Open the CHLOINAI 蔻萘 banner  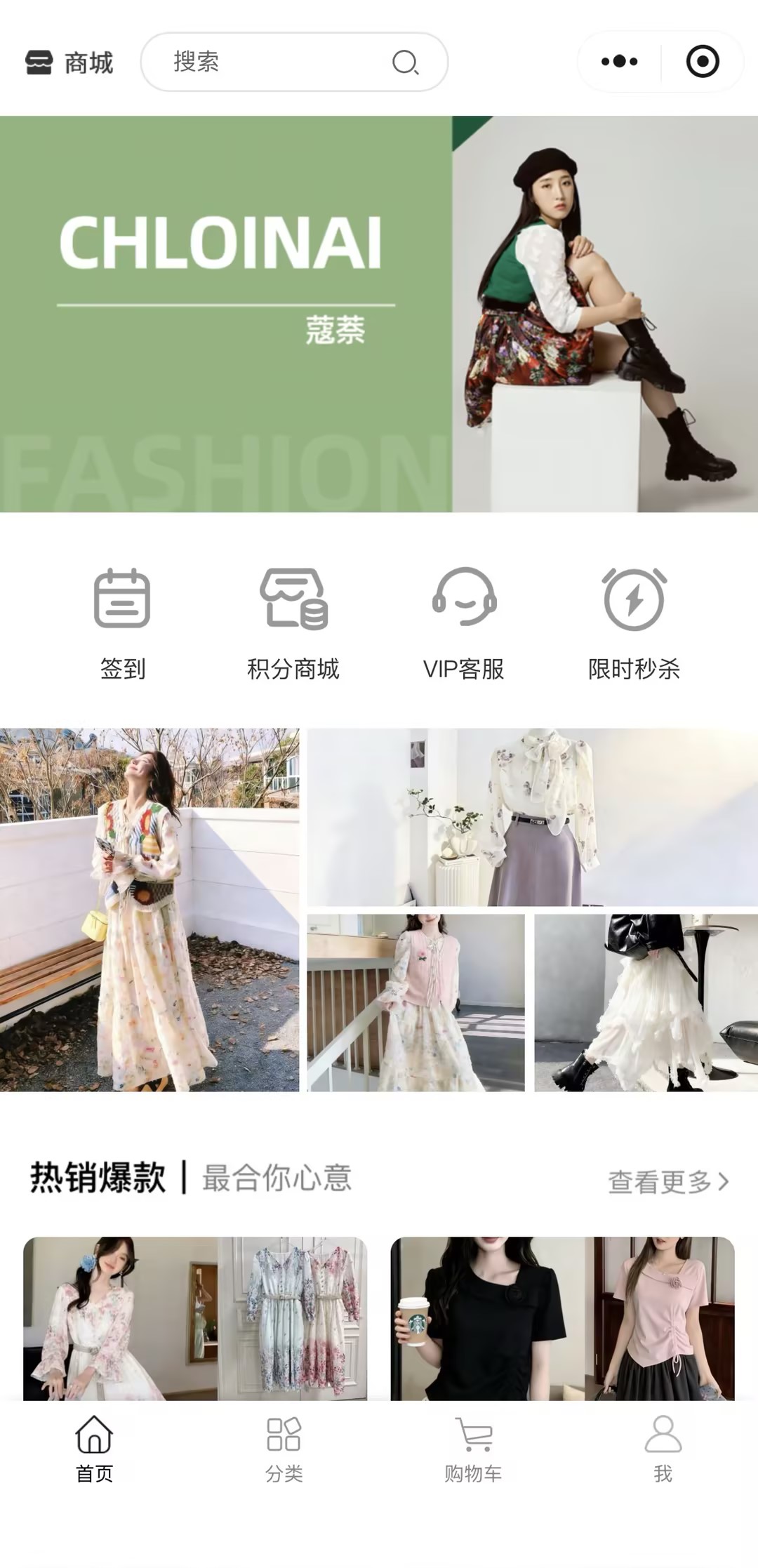click(x=379, y=314)
